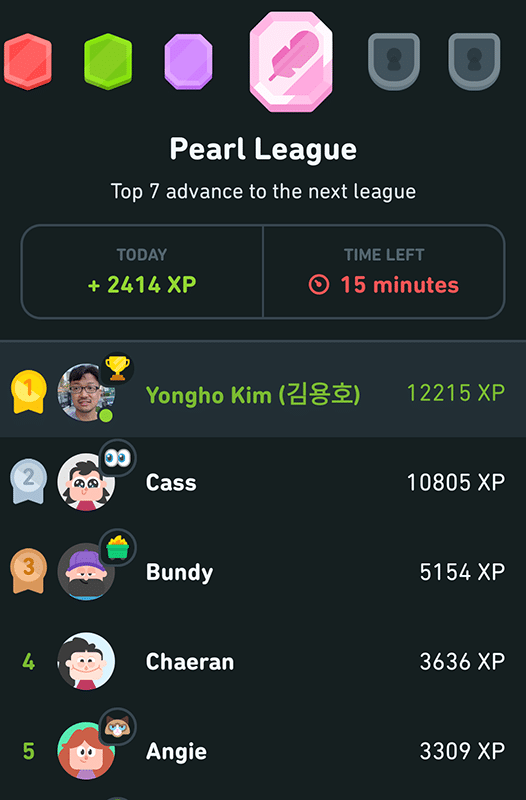This screenshot has height=800, width=526.
Task: Tap the green league badge
Action: pyautogui.click(x=108, y=61)
